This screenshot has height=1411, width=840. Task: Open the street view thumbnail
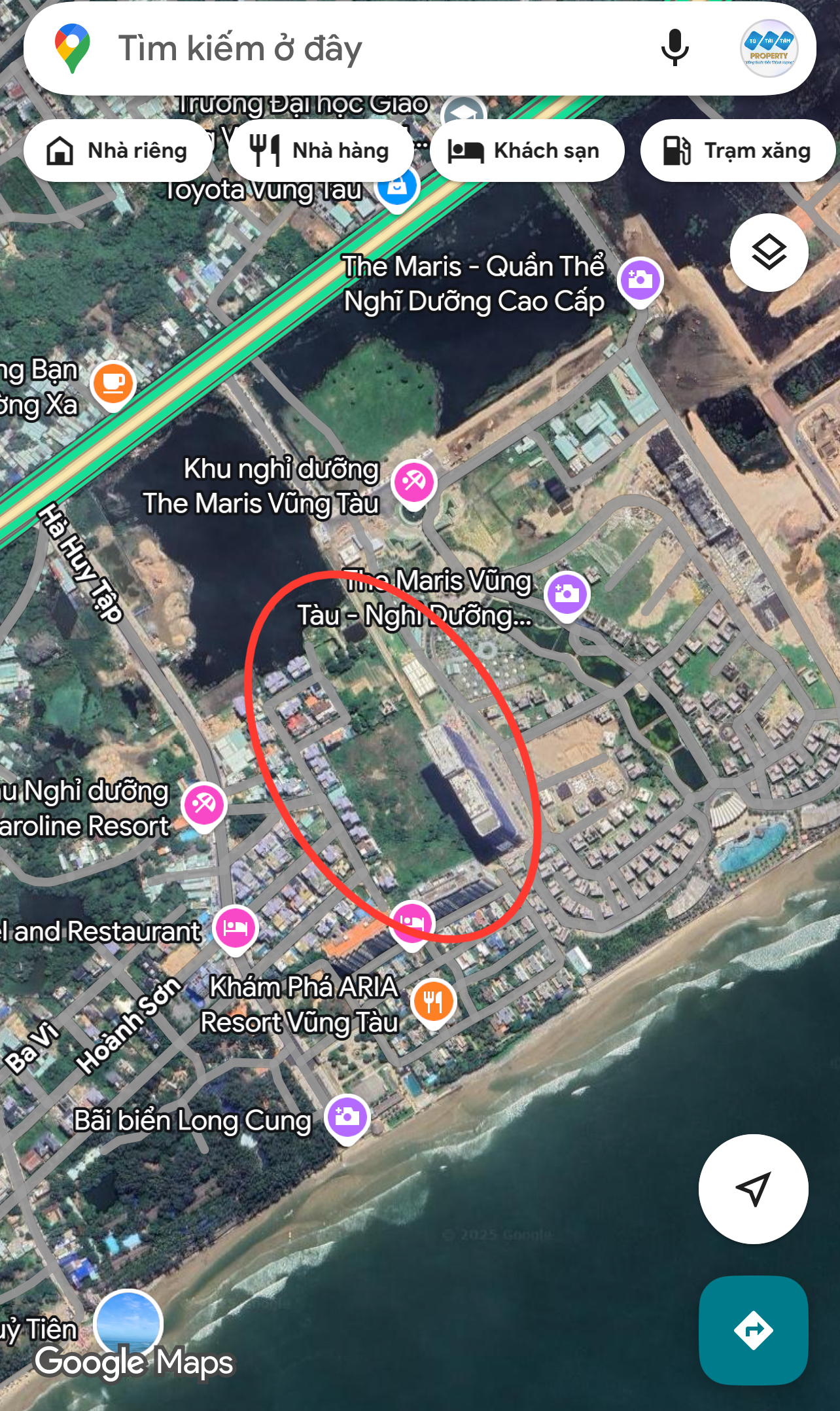pyautogui.click(x=128, y=1322)
